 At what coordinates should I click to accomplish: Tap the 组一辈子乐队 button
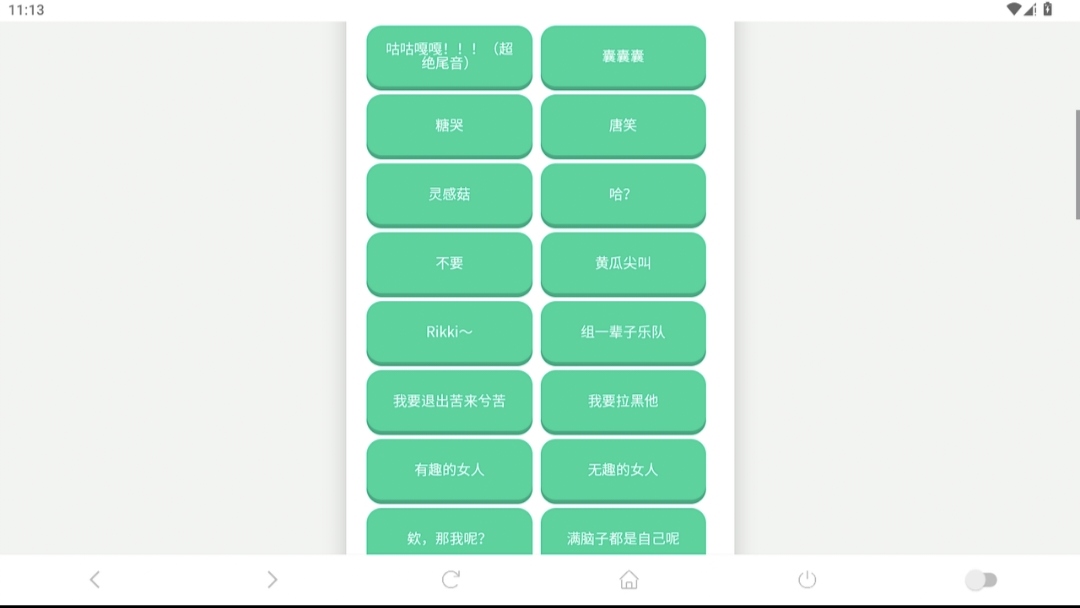click(623, 332)
